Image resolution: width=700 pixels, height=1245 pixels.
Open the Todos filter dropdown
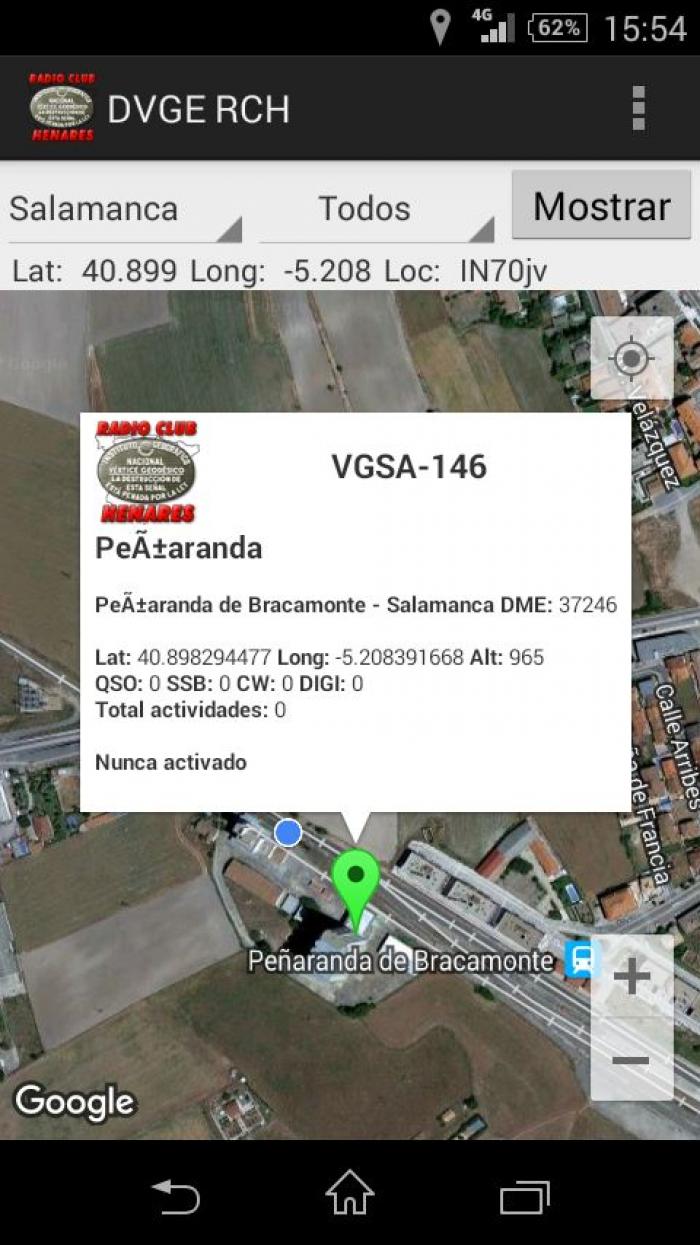[377, 209]
